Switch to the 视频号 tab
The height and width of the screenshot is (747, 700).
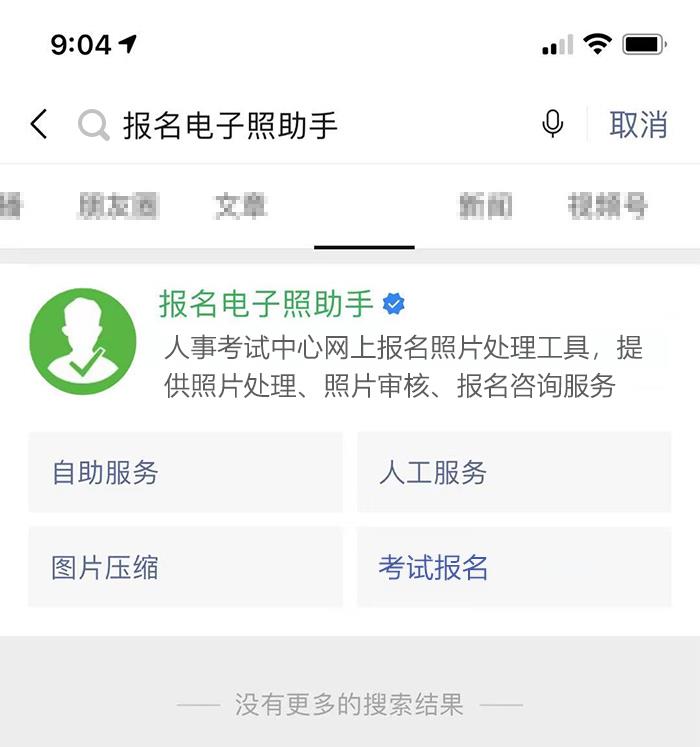(x=607, y=206)
